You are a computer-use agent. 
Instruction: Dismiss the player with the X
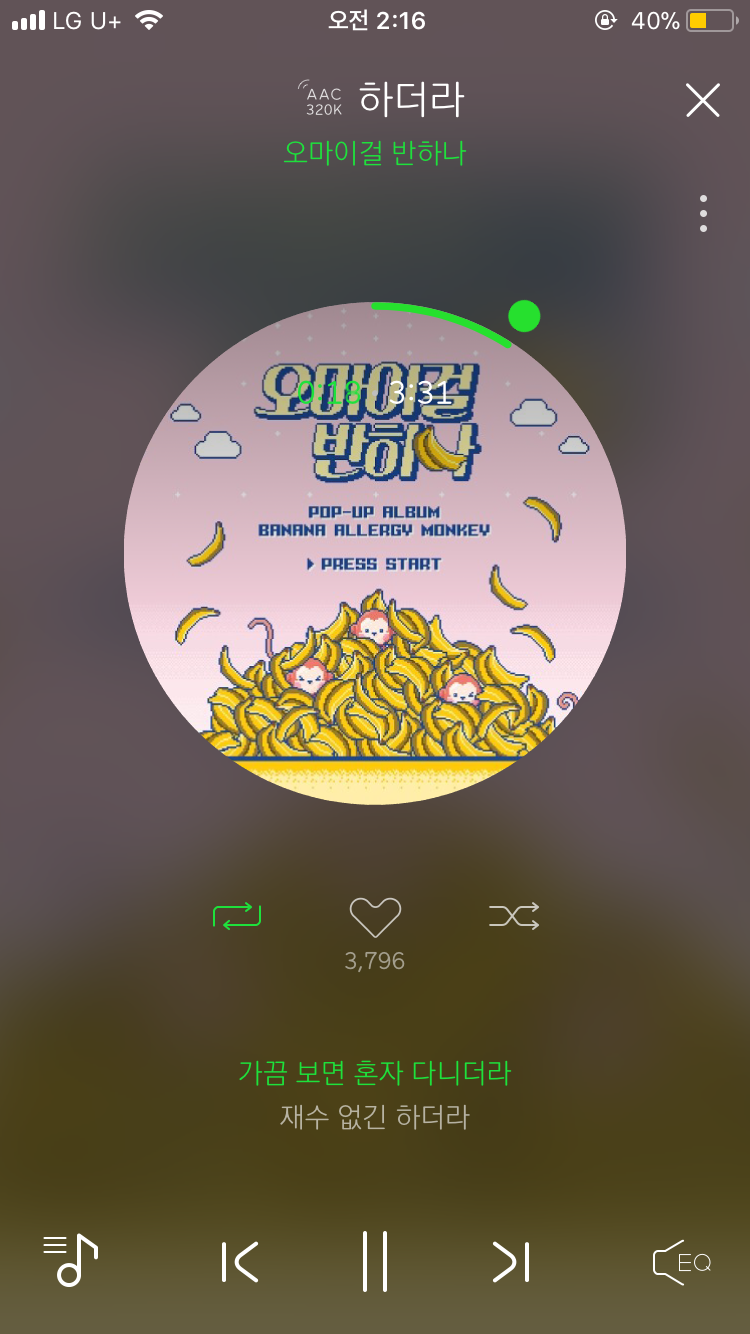pyautogui.click(x=702, y=99)
